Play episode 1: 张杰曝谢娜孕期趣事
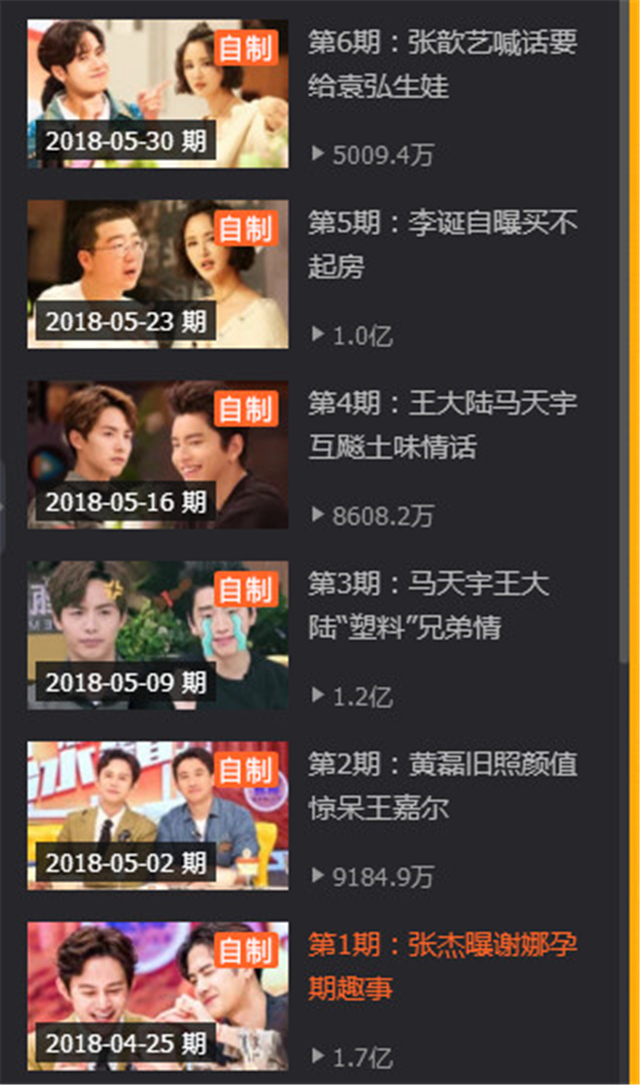This screenshot has width=640, height=1085. pyautogui.click(x=442, y=966)
